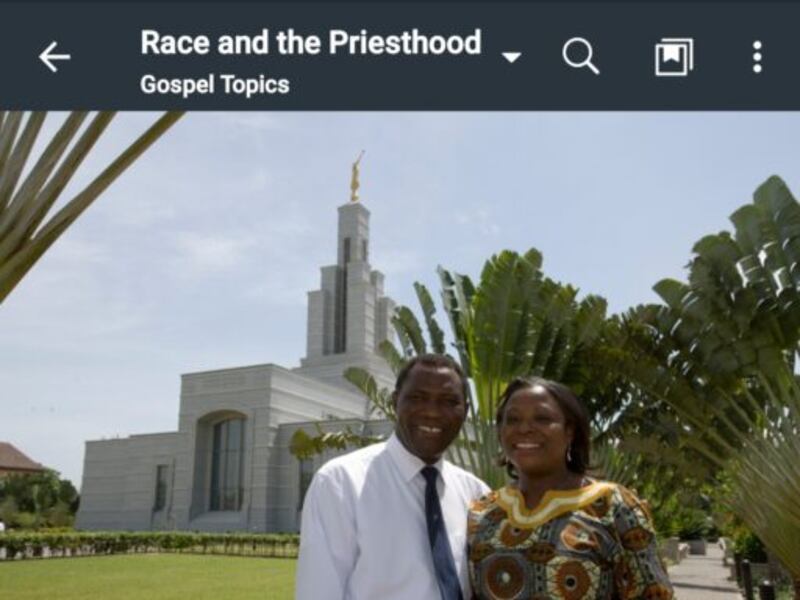Open the overflow menu
This screenshot has width=800, height=600.
click(757, 57)
